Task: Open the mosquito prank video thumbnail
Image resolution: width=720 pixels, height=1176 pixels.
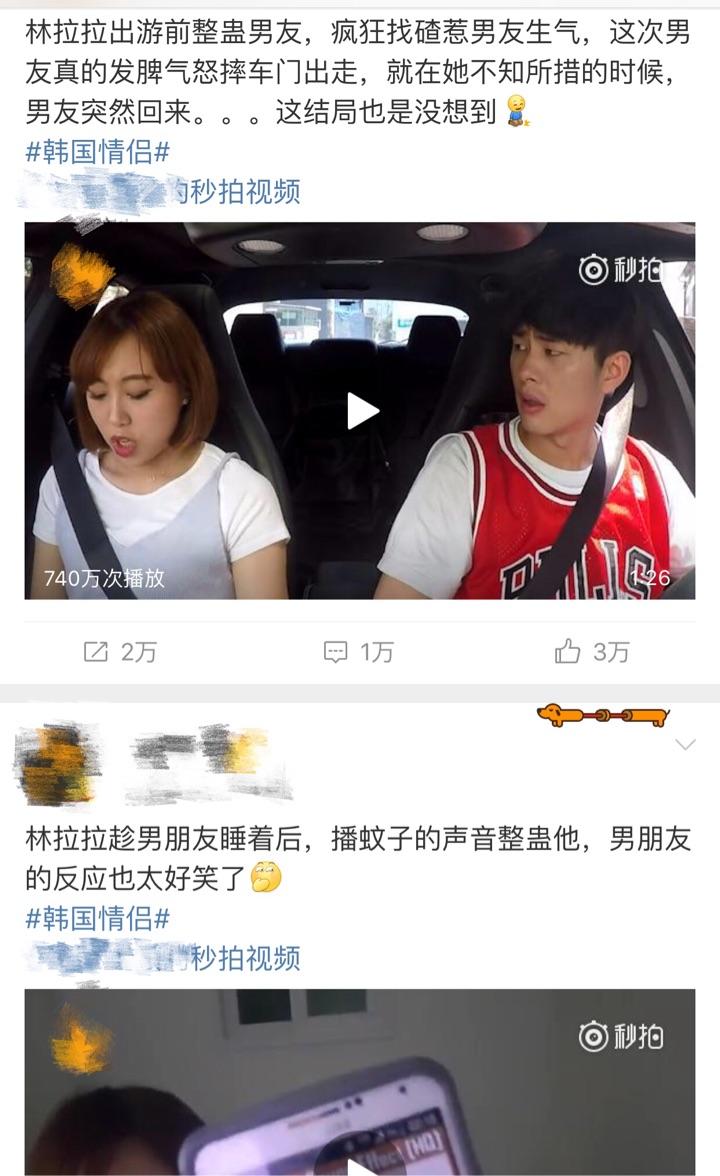Action: click(x=360, y=1082)
